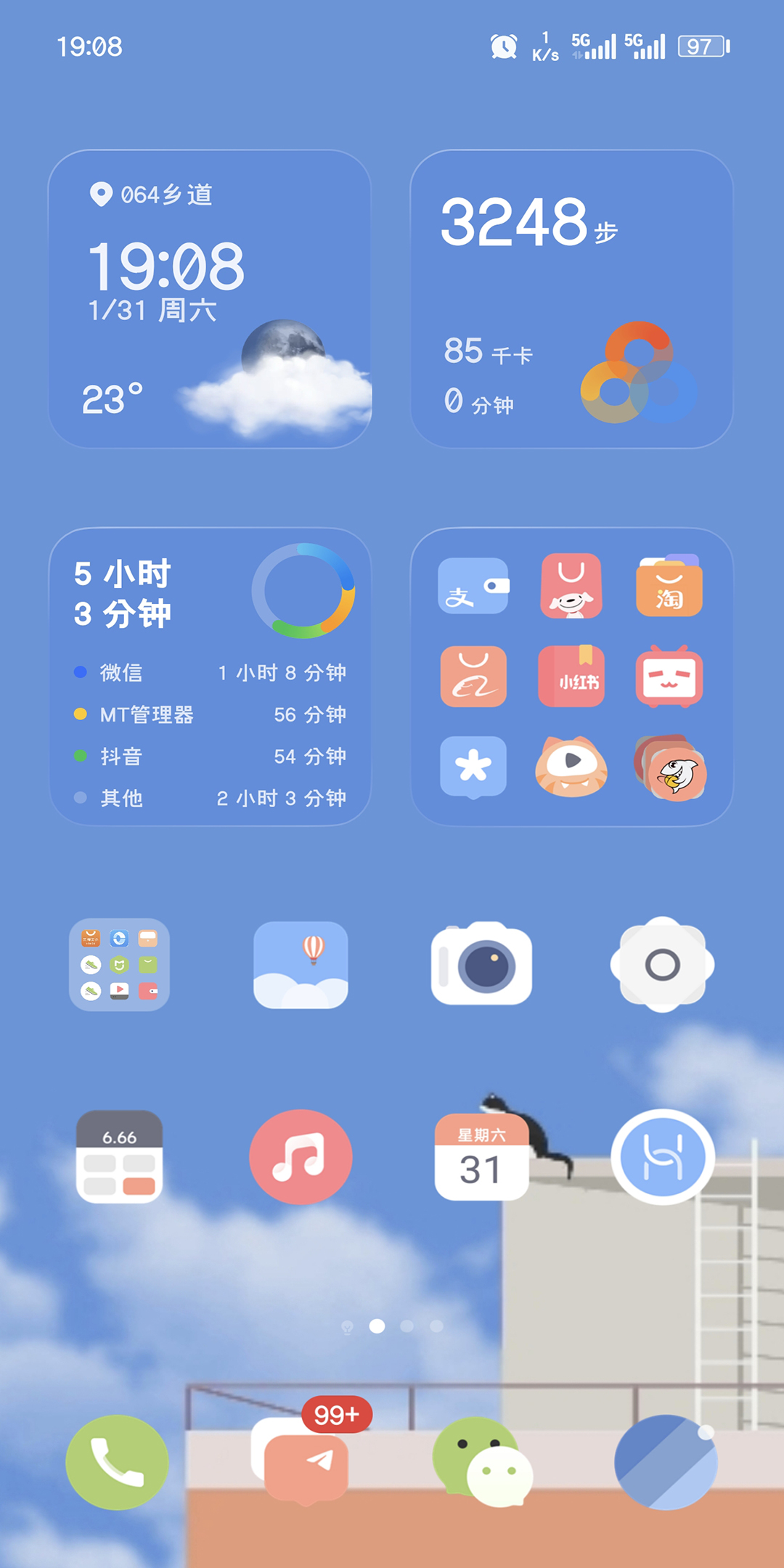Screen dimensions: 784x1568
Task: Launch the Taobao app
Action: coord(669,587)
